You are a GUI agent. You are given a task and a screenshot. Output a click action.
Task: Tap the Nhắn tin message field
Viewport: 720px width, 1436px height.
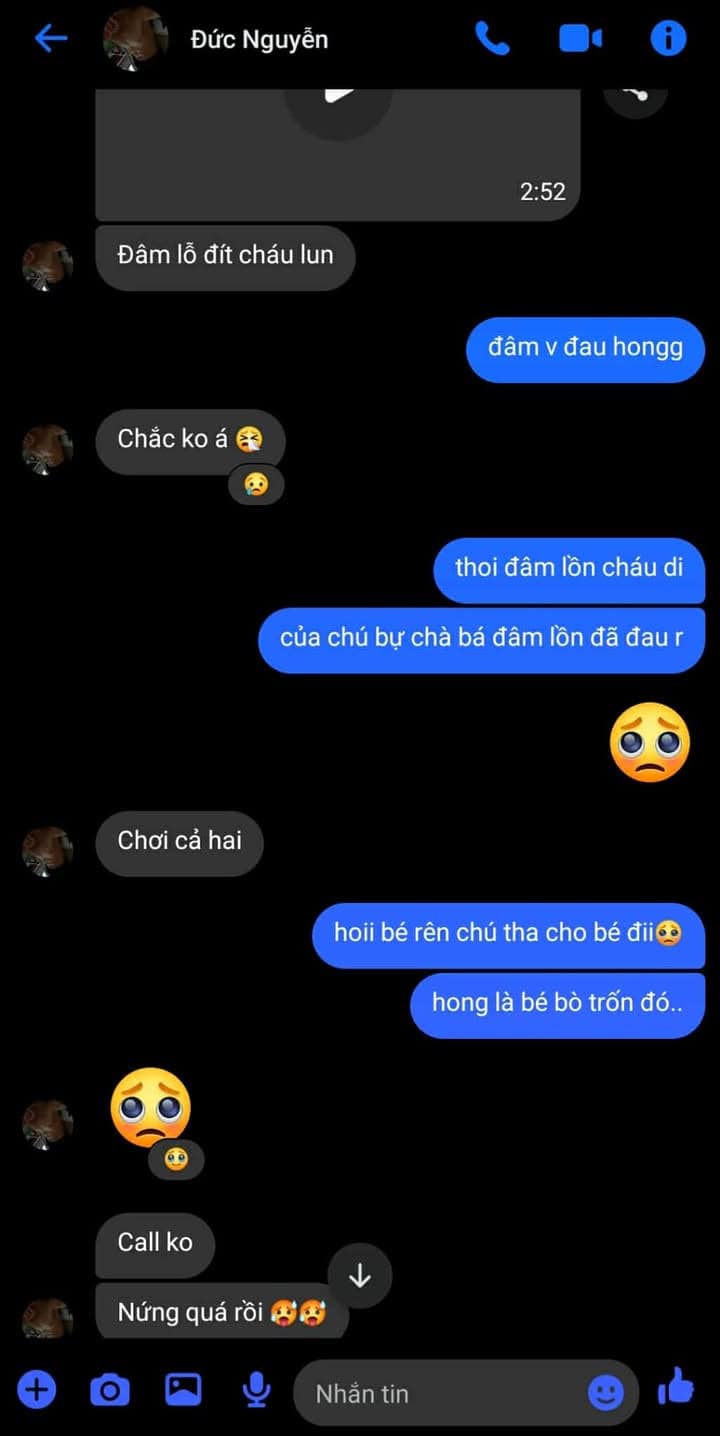click(x=440, y=1393)
